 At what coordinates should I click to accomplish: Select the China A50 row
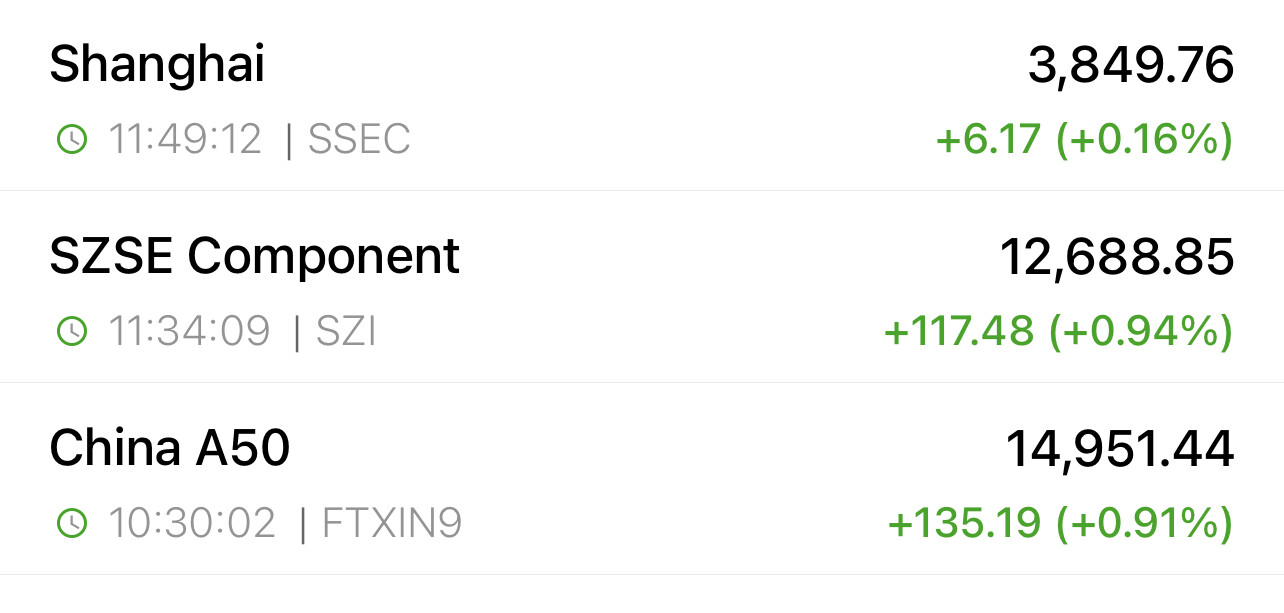tap(640, 480)
